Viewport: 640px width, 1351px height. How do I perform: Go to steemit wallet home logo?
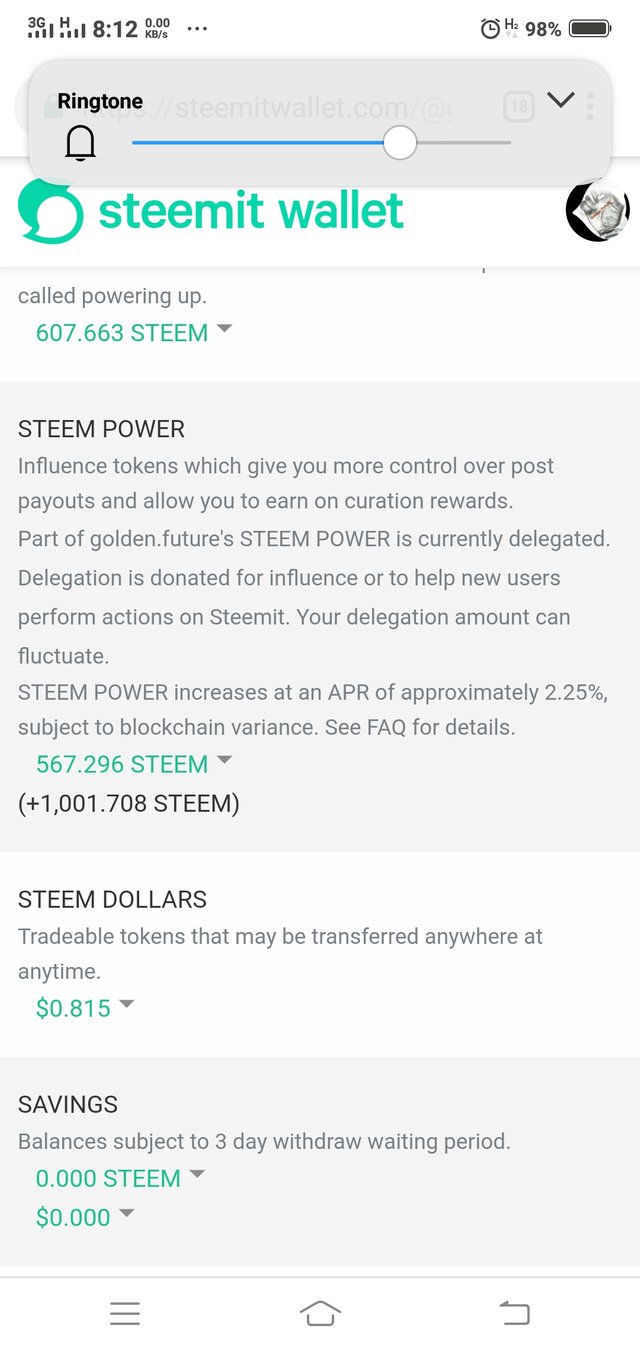pos(211,211)
